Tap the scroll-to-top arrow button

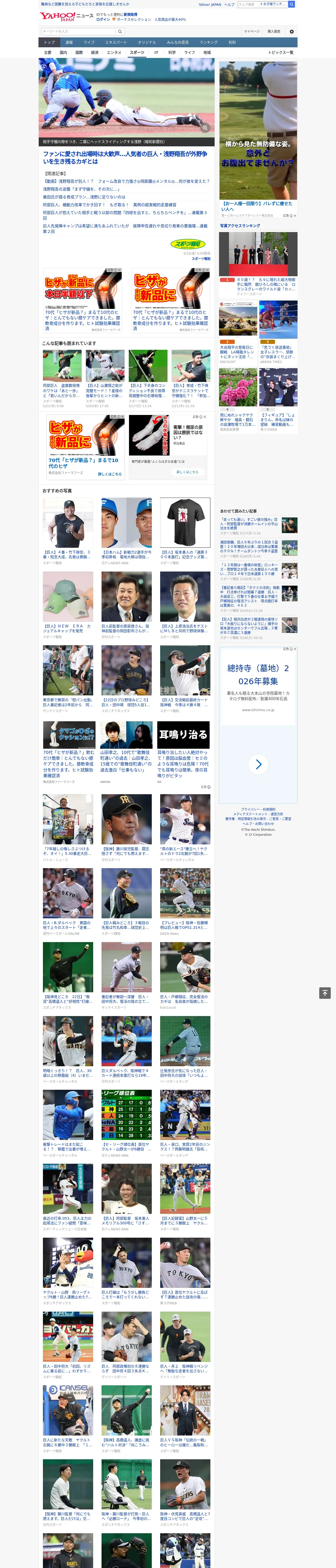(x=325, y=993)
